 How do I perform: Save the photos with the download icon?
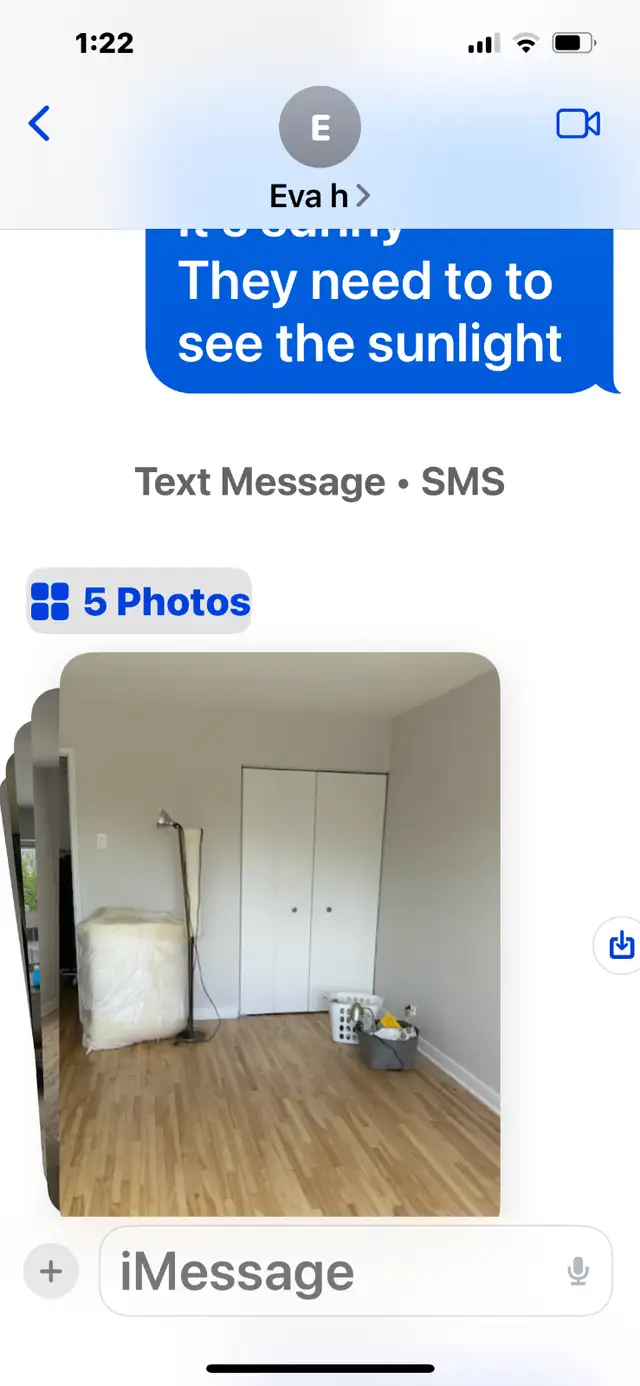[621, 944]
